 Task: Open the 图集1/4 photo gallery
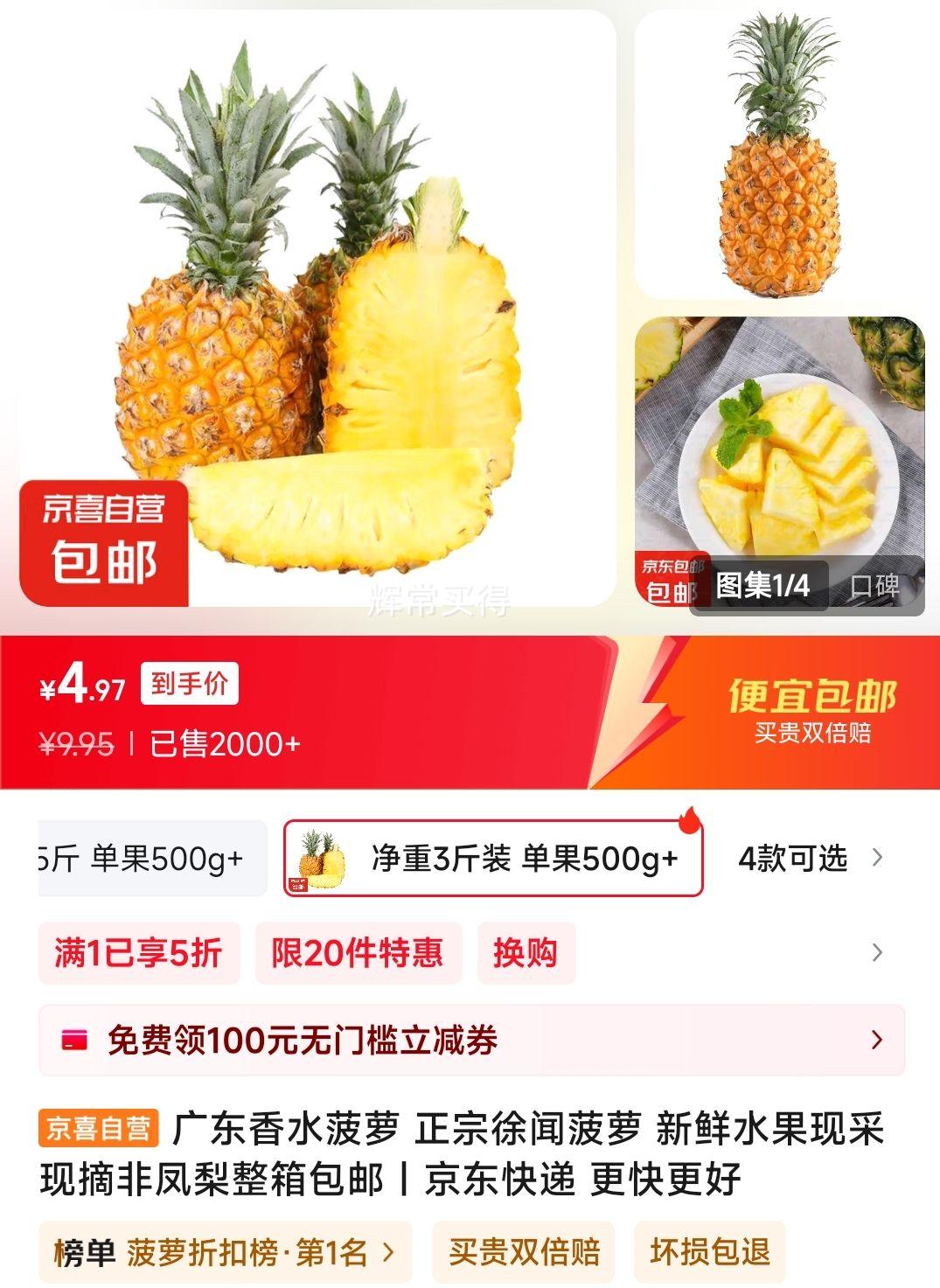(x=761, y=586)
